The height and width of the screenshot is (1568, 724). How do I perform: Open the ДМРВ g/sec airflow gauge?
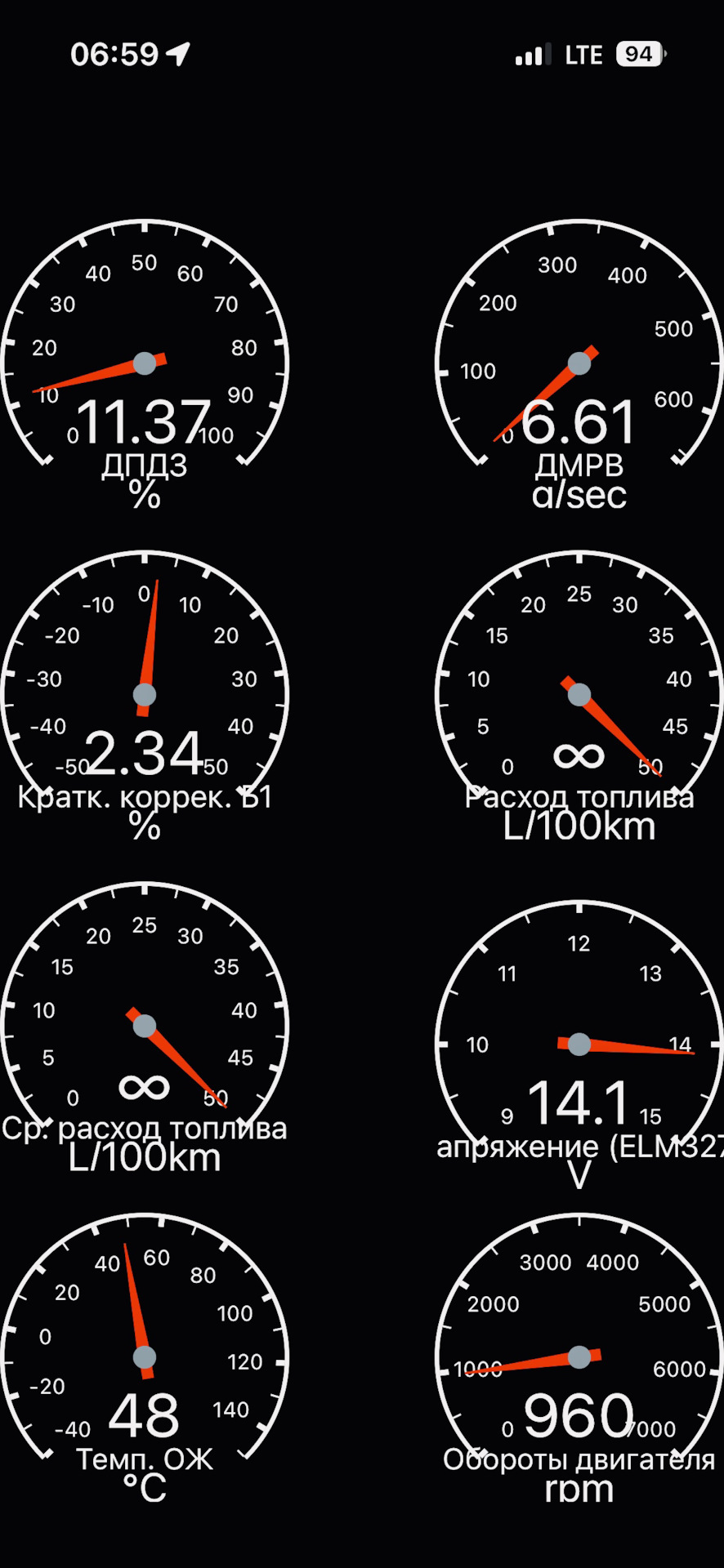point(579,364)
